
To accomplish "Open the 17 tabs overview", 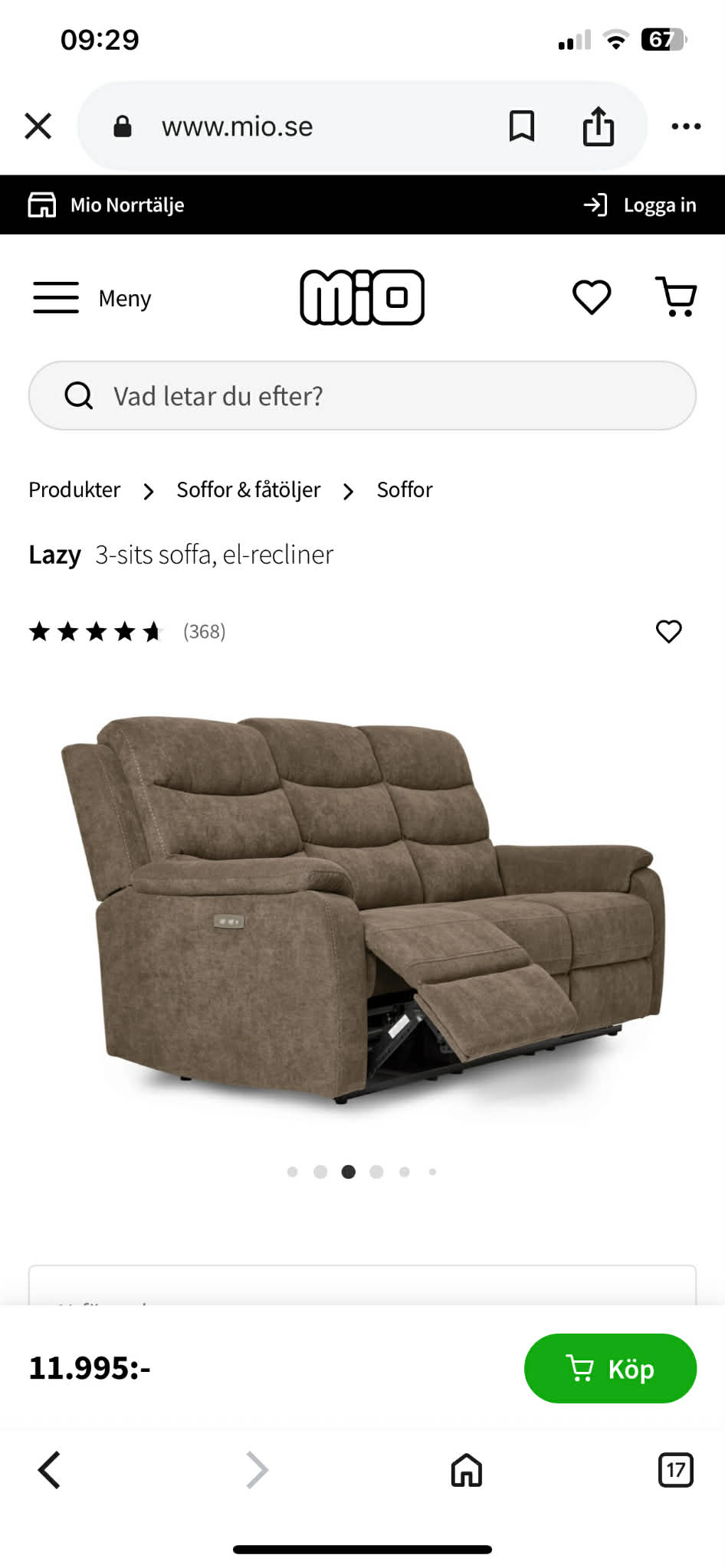I will [x=676, y=1470].
